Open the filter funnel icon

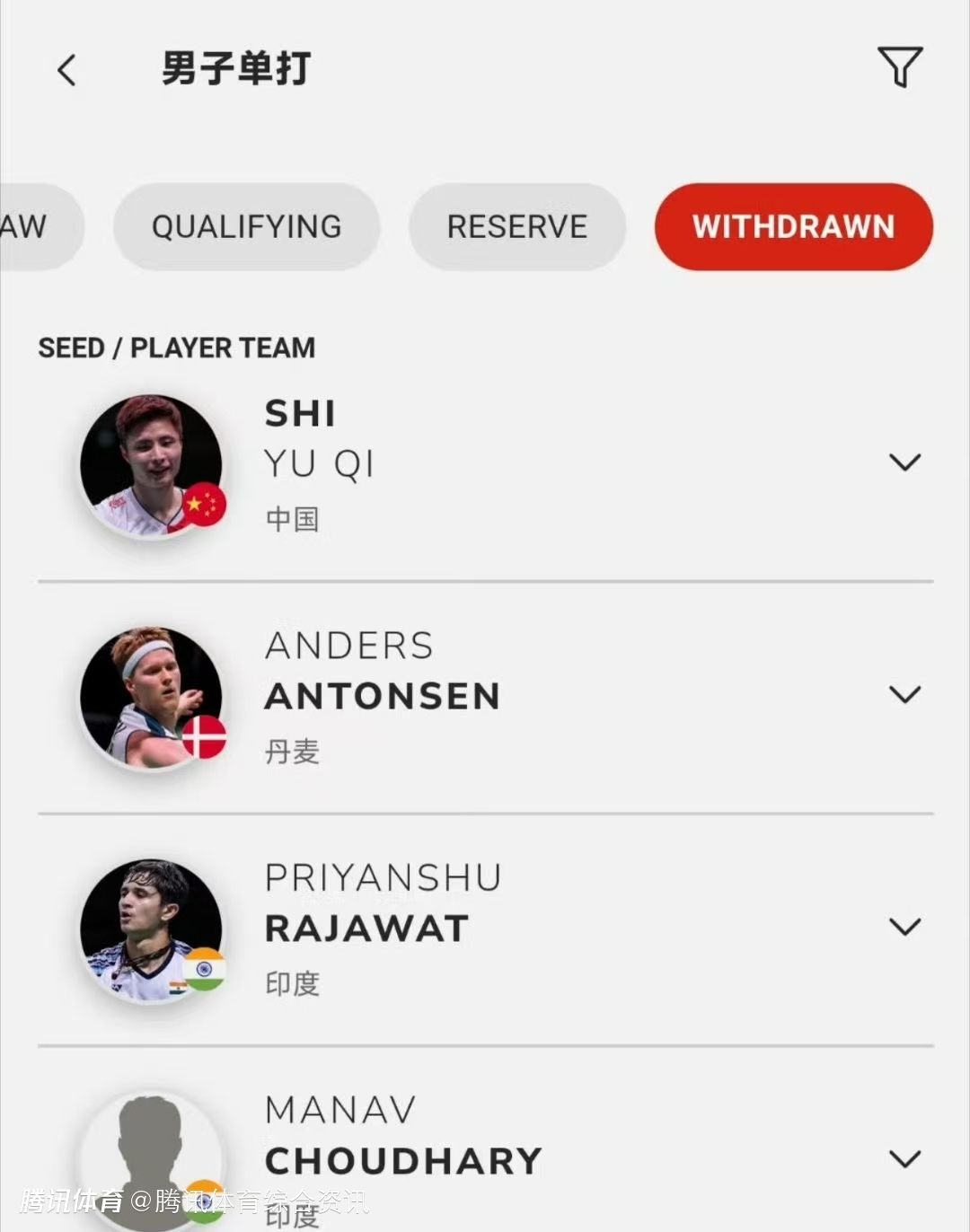(x=900, y=67)
